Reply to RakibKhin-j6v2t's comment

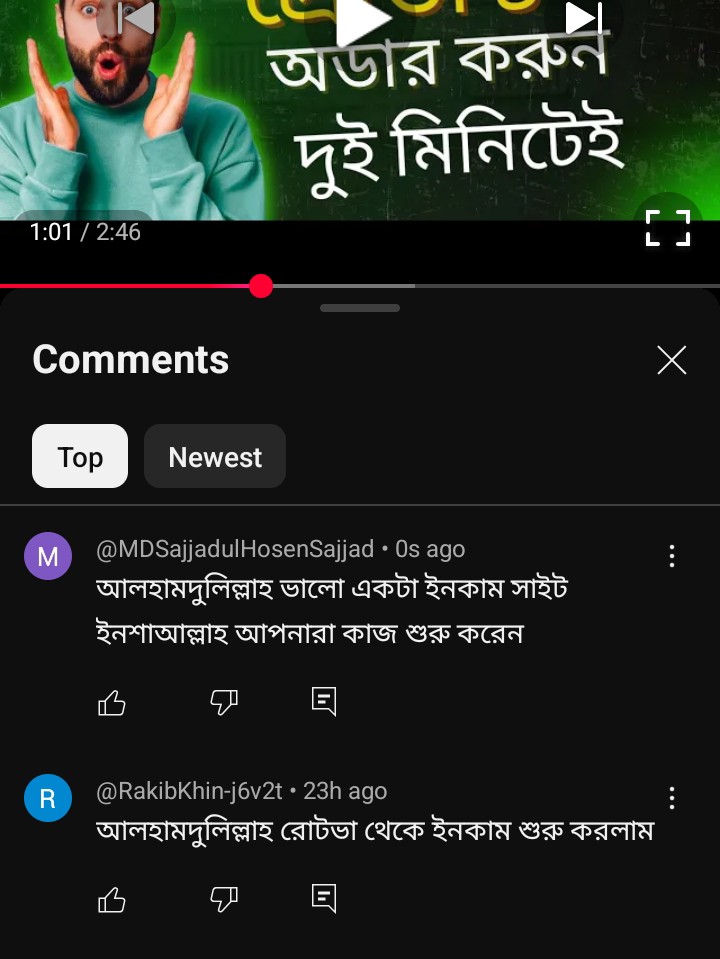click(324, 900)
